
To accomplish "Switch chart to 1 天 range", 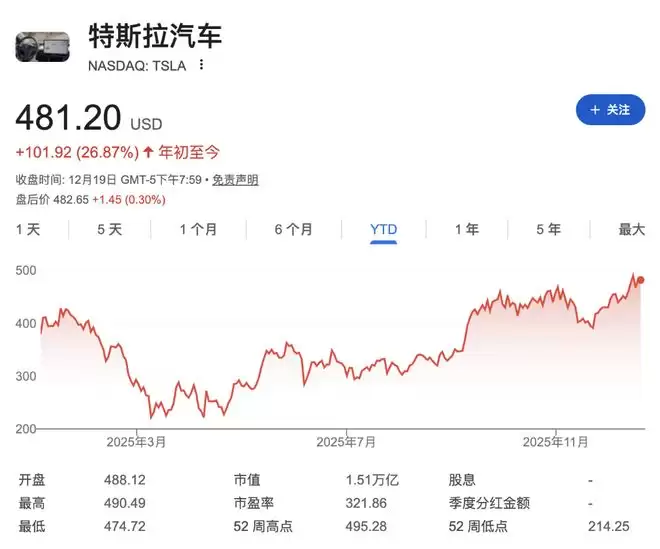I will 28,229.
